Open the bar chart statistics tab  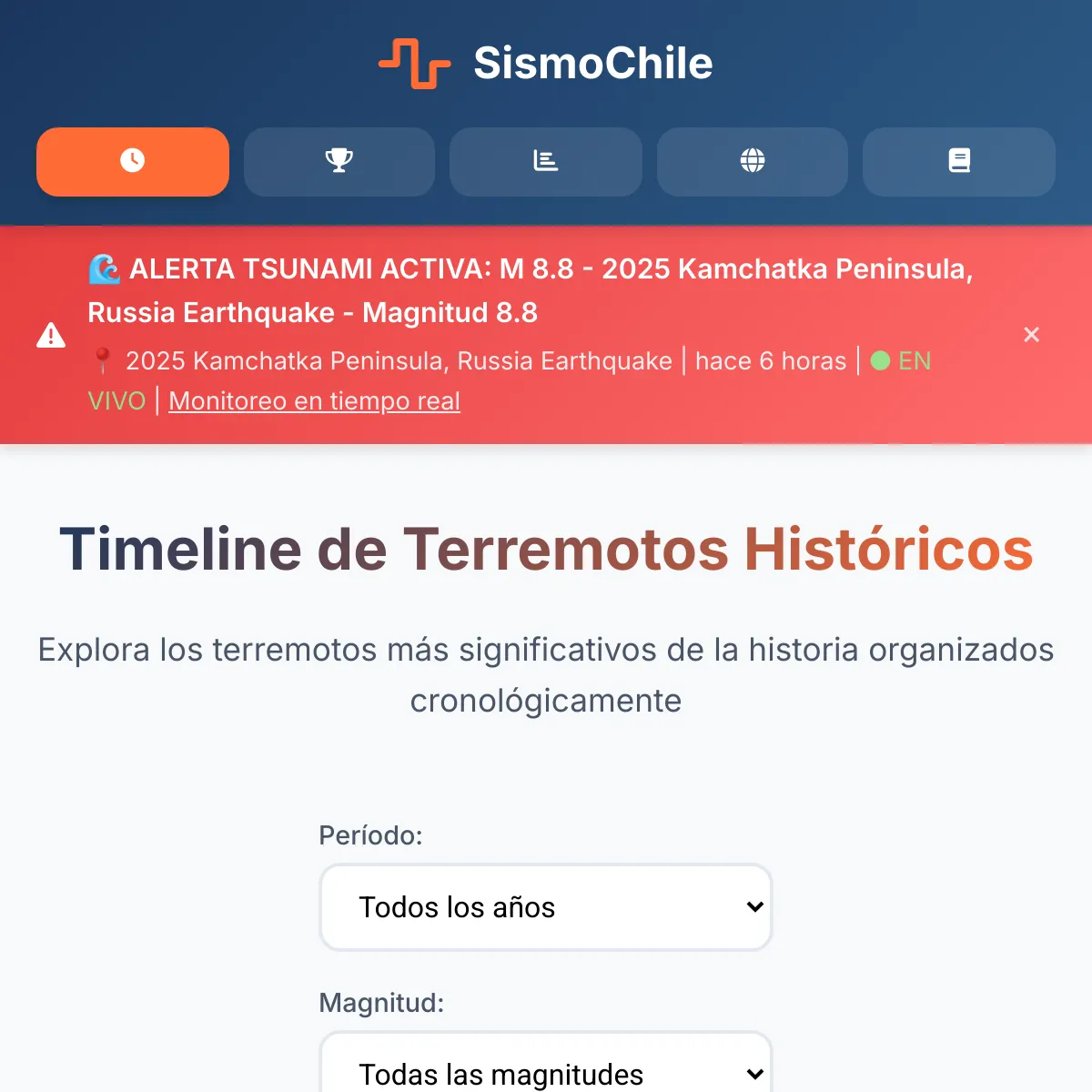pos(546,161)
